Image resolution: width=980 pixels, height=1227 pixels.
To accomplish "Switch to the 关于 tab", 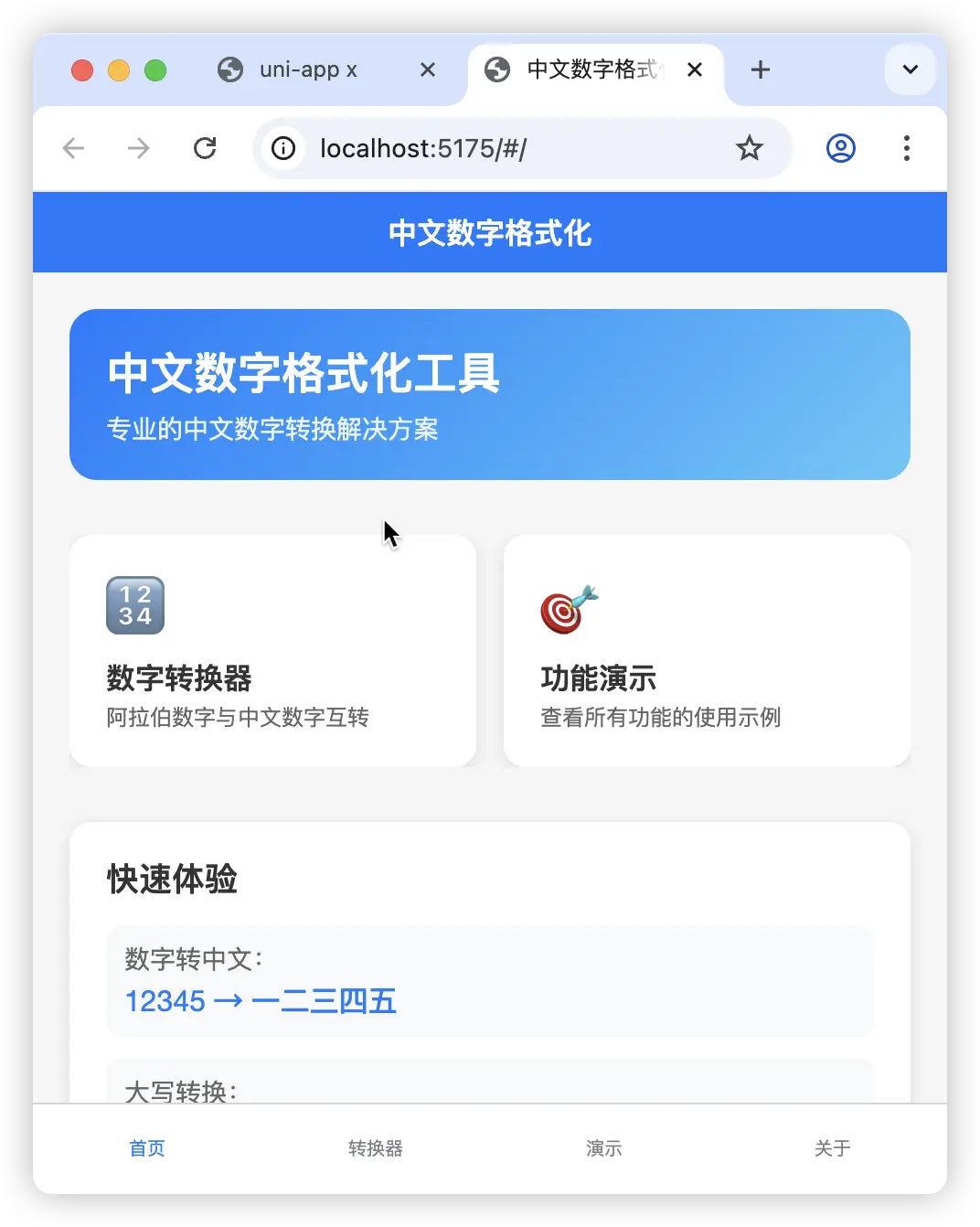I will click(832, 1148).
